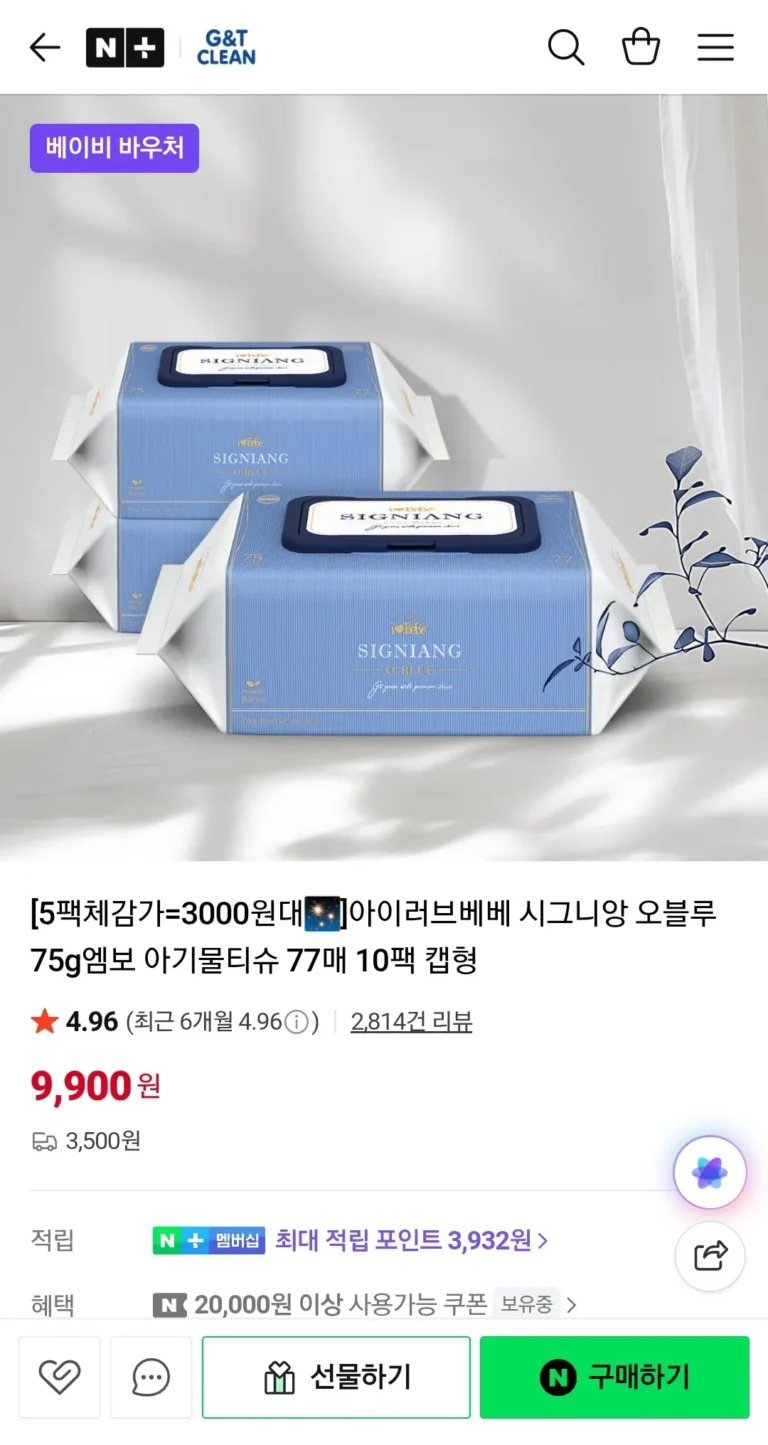Open the 2,814건 리뷰 link
The width and height of the screenshot is (768, 1445).
tap(411, 1022)
